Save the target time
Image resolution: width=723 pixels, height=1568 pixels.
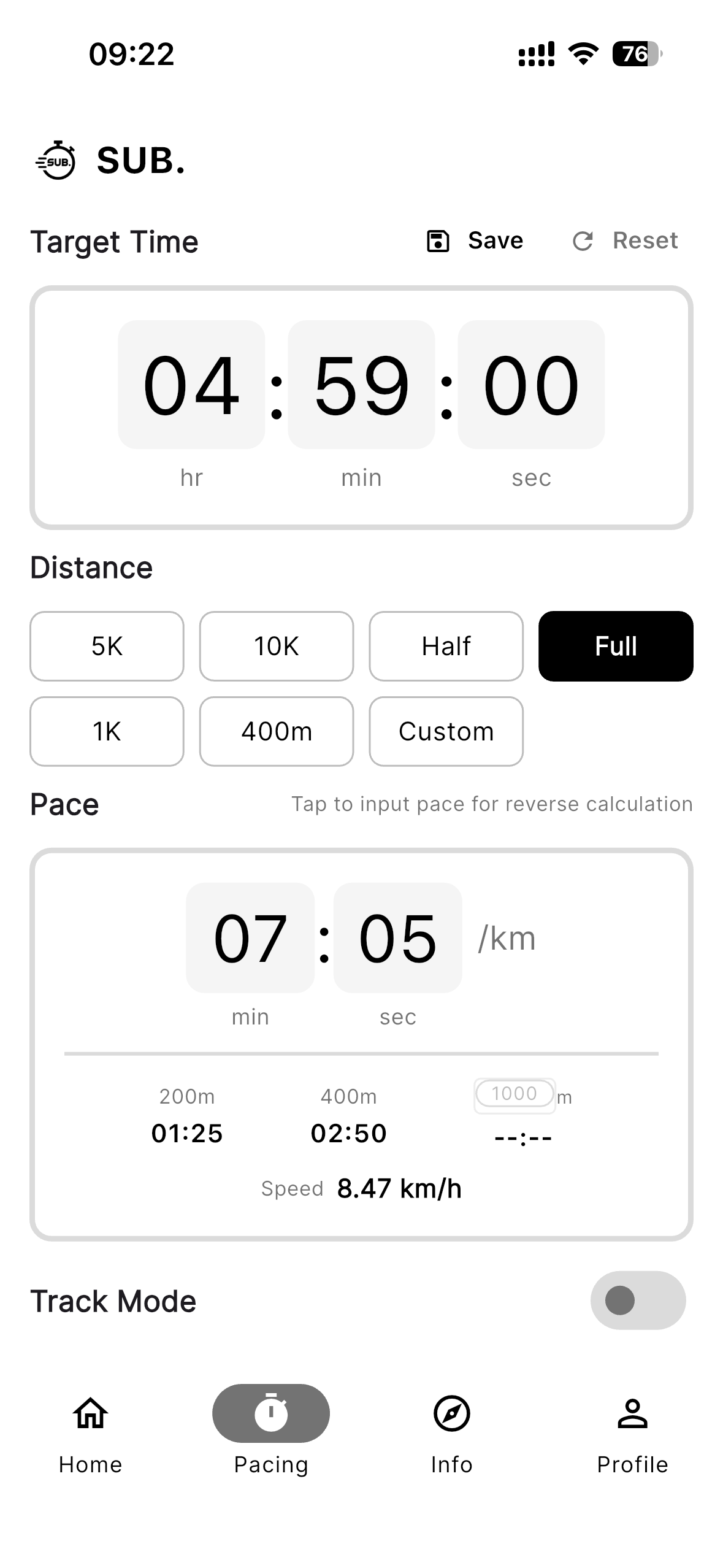pyautogui.click(x=475, y=241)
